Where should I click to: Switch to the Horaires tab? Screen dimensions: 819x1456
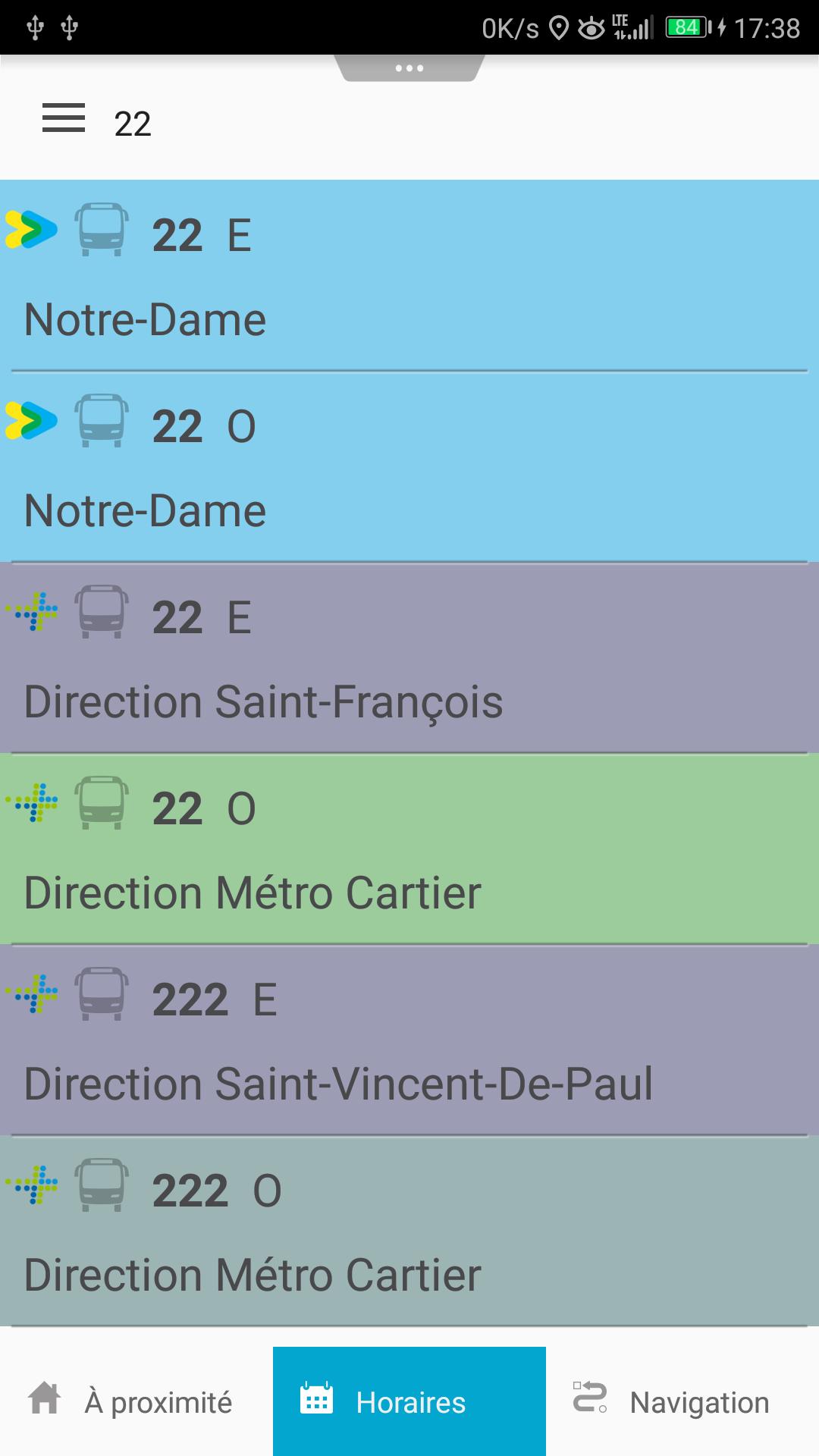pyautogui.click(x=409, y=1401)
